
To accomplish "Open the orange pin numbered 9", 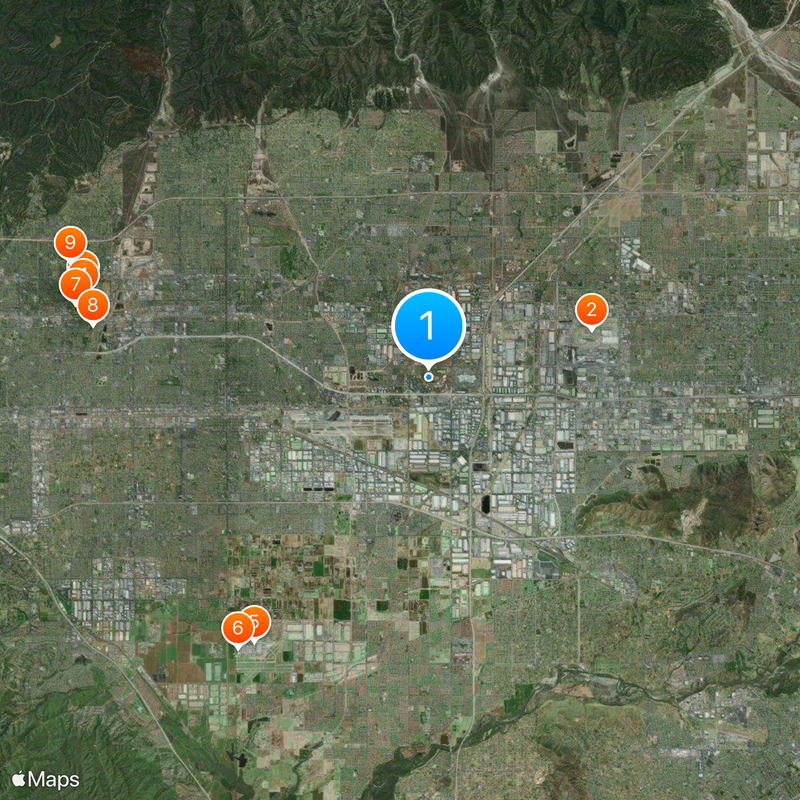I will pyautogui.click(x=69, y=242).
